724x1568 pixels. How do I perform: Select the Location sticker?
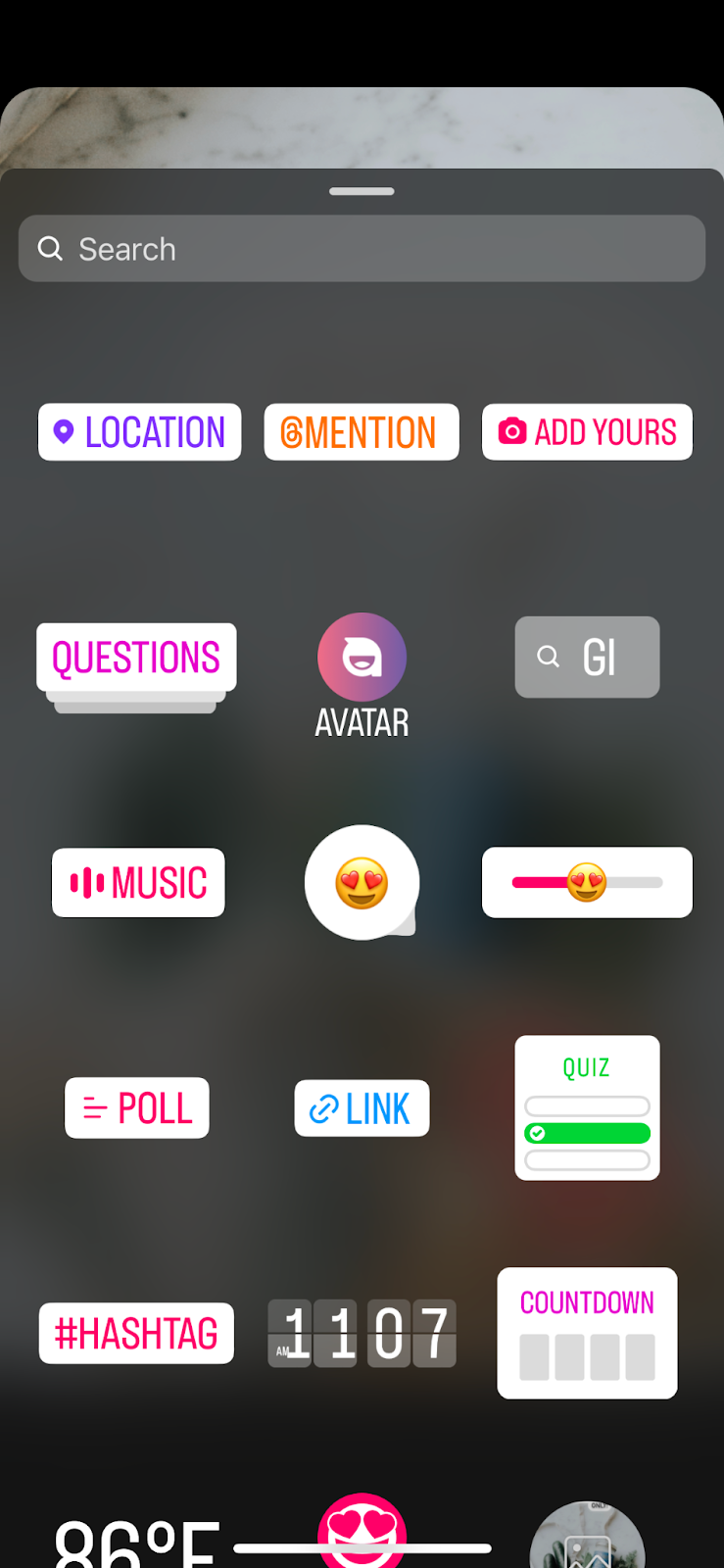click(139, 431)
